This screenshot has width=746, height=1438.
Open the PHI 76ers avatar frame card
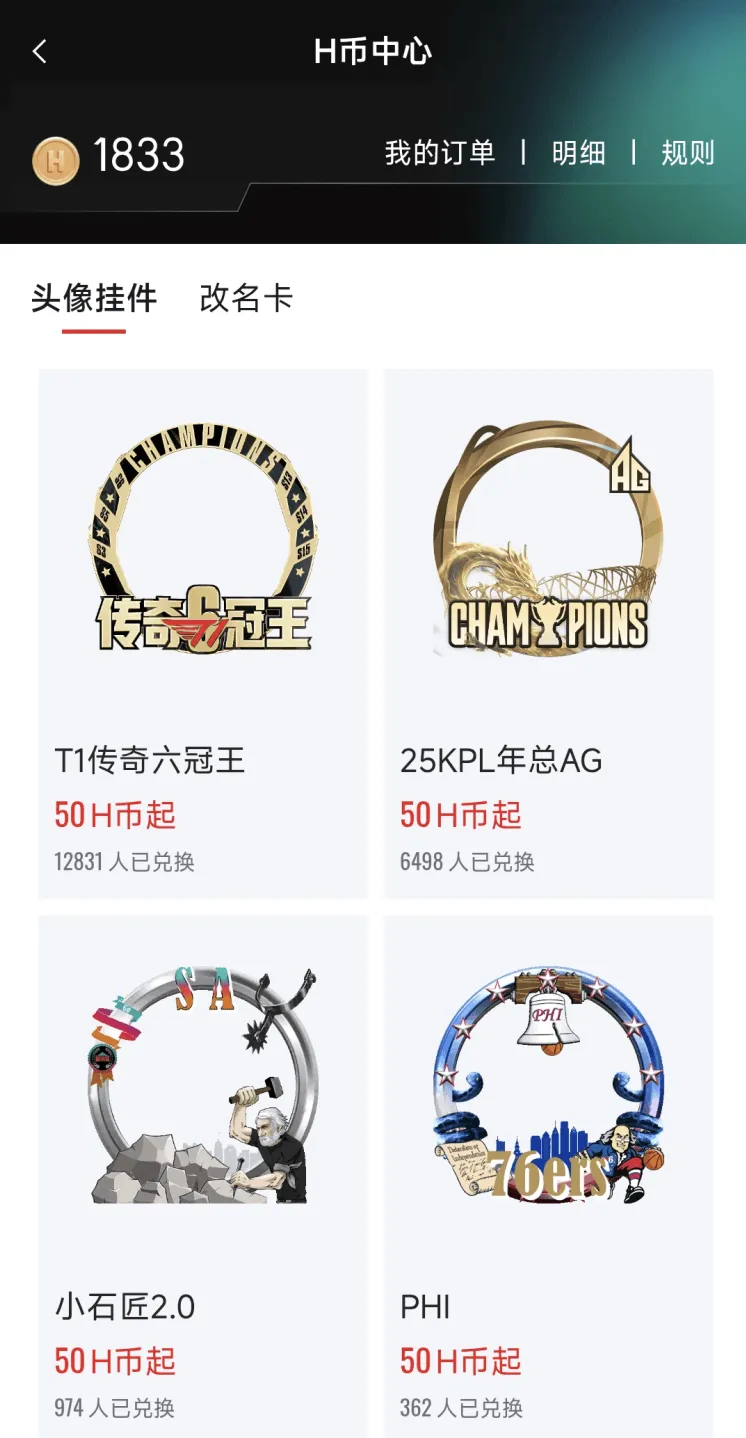click(548, 1175)
